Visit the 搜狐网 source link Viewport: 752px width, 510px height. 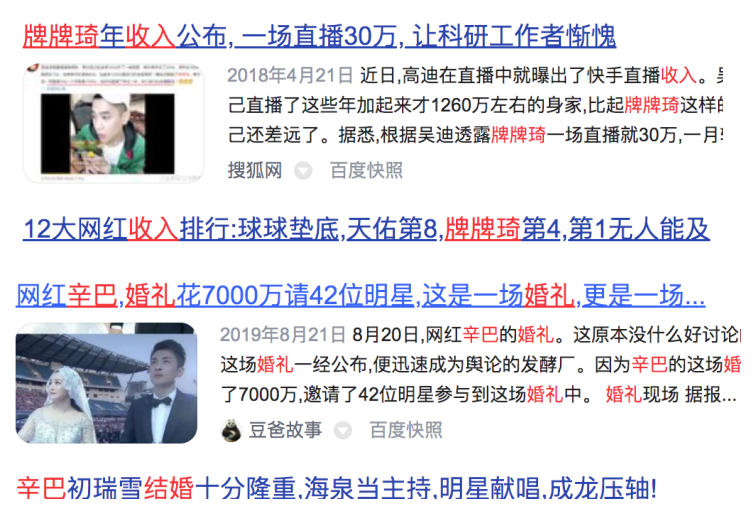pos(255,170)
